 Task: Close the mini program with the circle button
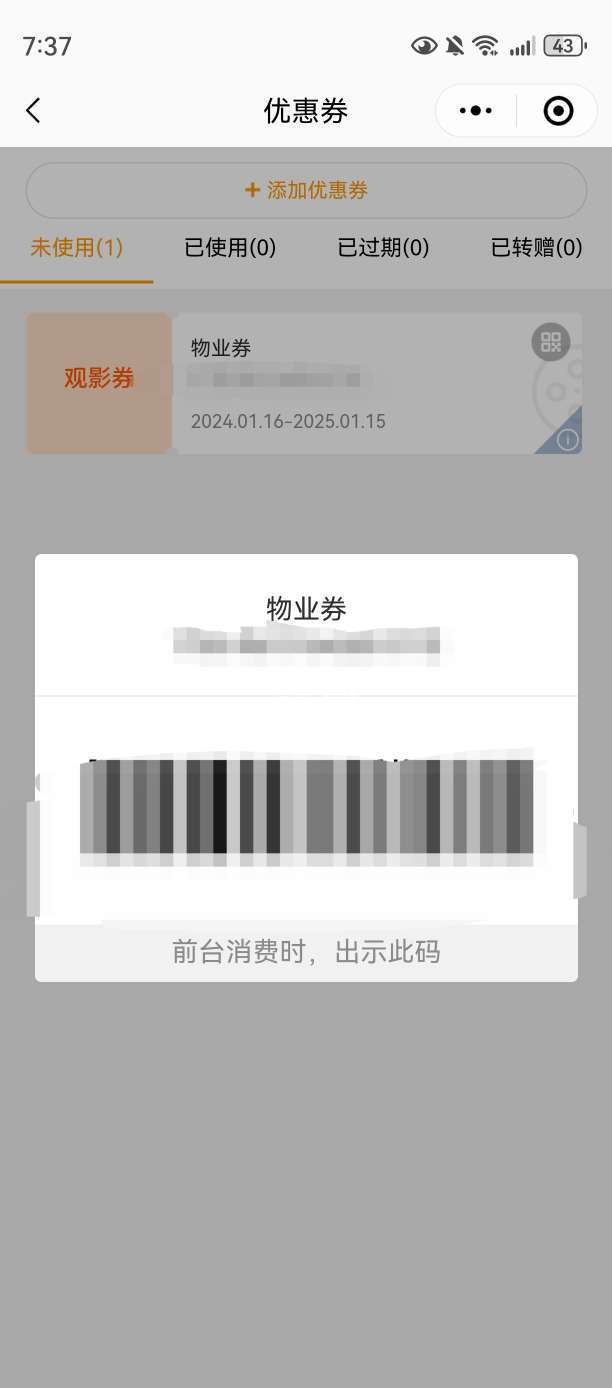point(558,110)
